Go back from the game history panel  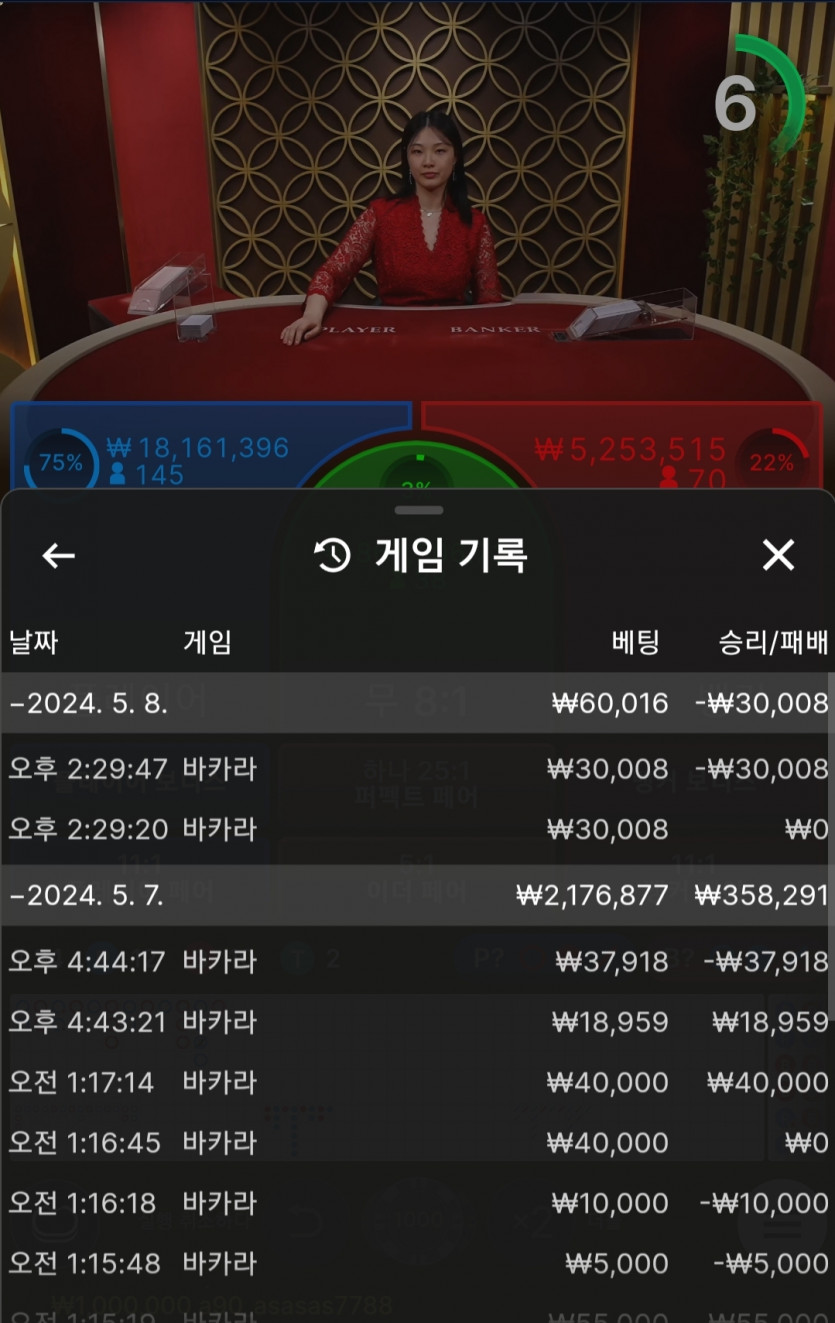pyautogui.click(x=58, y=555)
